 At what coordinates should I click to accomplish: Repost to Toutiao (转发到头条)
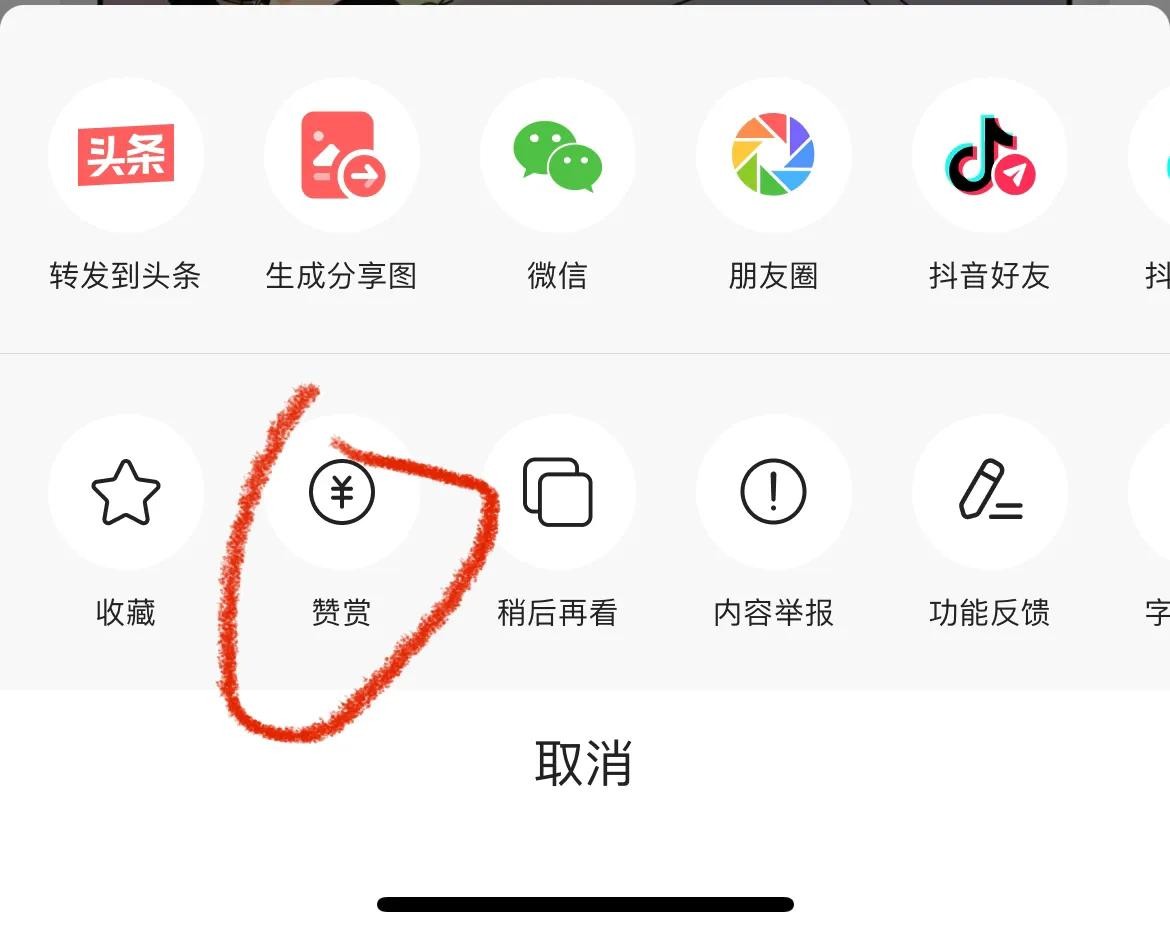point(126,156)
